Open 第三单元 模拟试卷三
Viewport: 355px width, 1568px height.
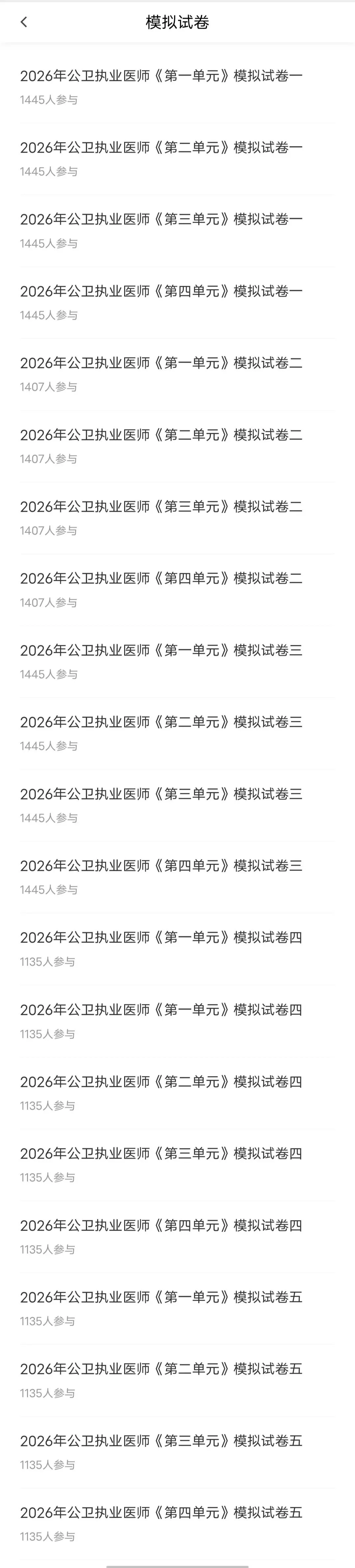177,805
